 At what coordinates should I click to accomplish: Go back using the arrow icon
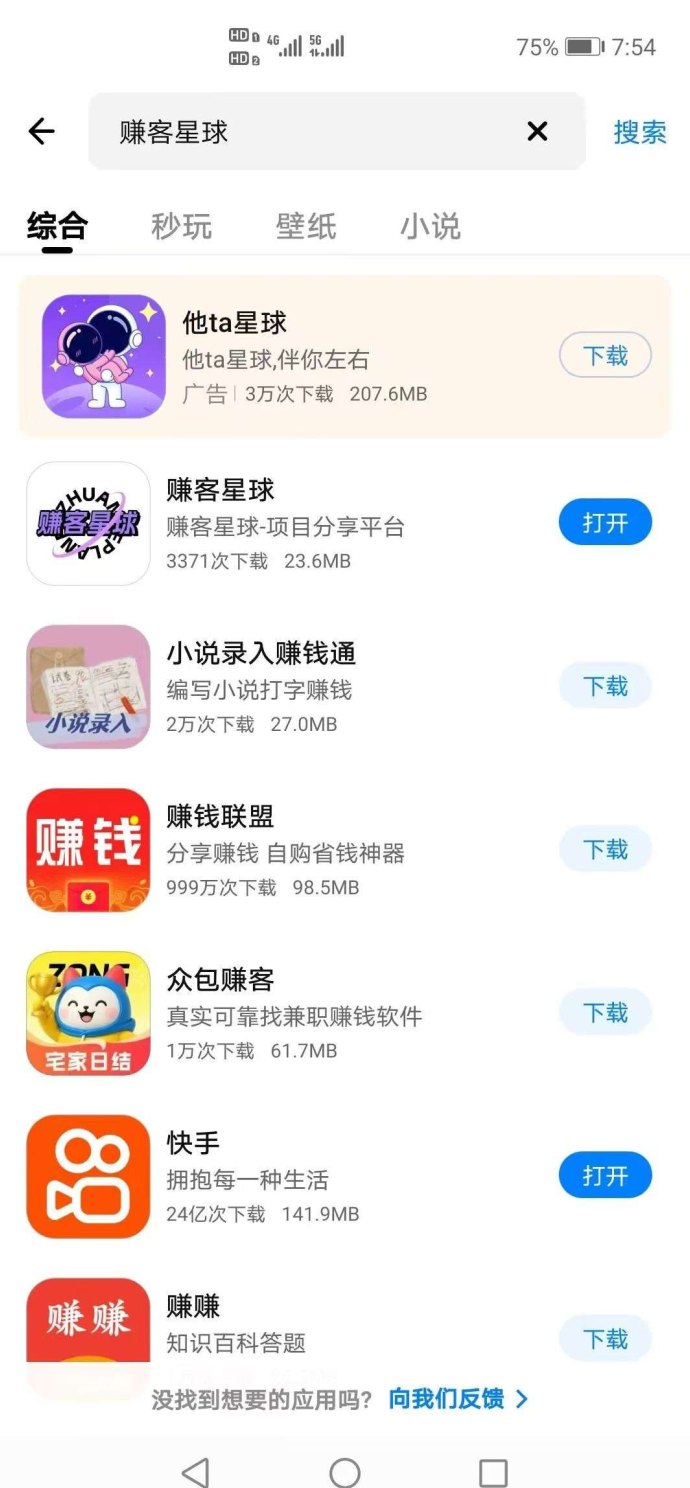(42, 131)
